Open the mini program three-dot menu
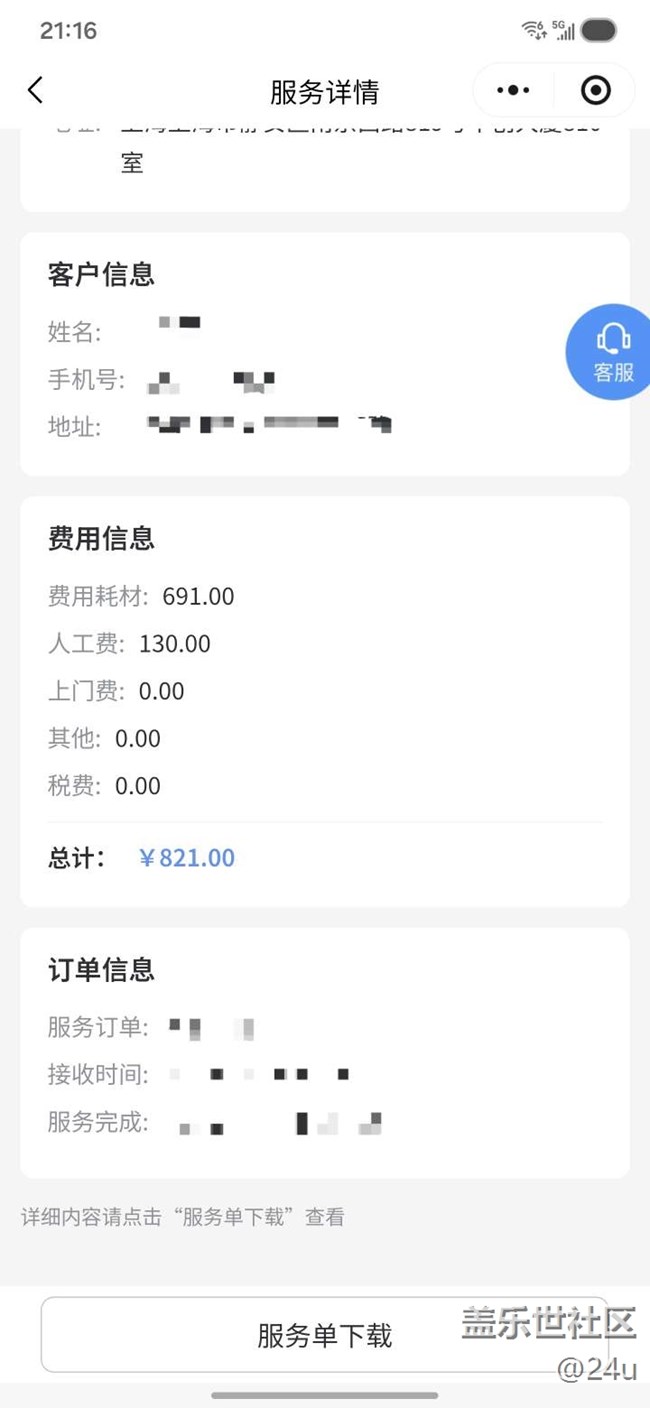The width and height of the screenshot is (650, 1408). (x=513, y=91)
